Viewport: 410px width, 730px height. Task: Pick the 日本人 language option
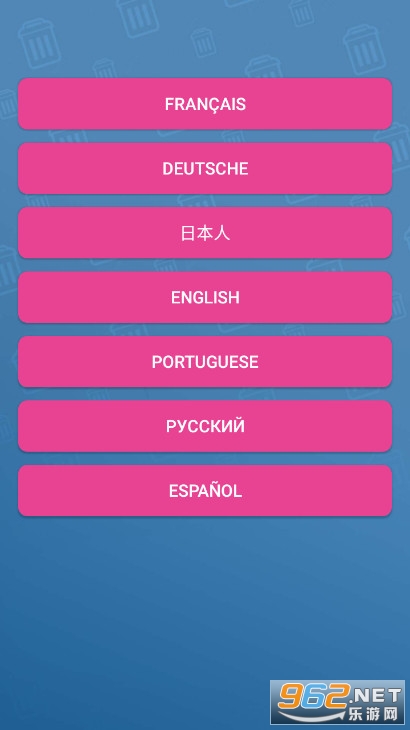point(205,233)
